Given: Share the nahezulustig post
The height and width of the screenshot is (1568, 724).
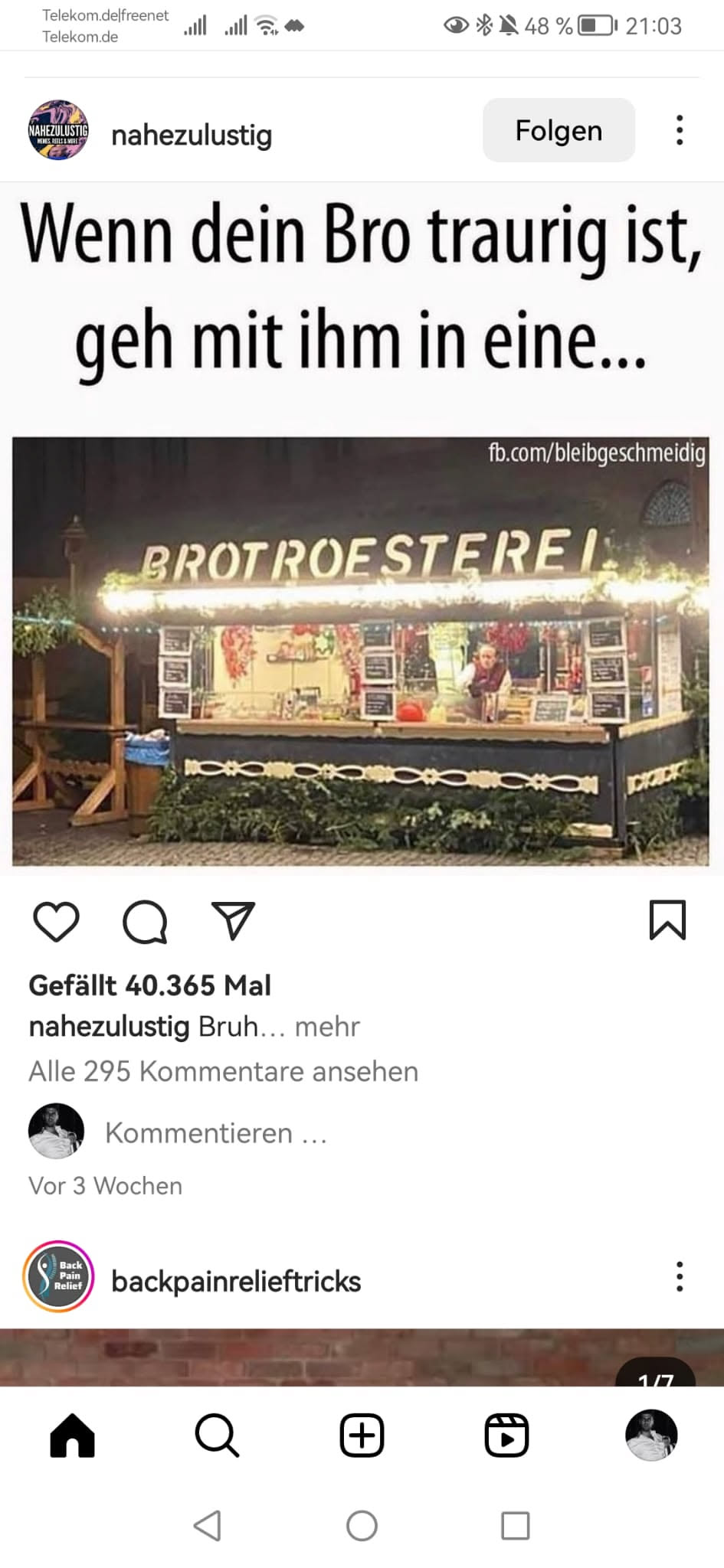Looking at the screenshot, I should [x=233, y=921].
